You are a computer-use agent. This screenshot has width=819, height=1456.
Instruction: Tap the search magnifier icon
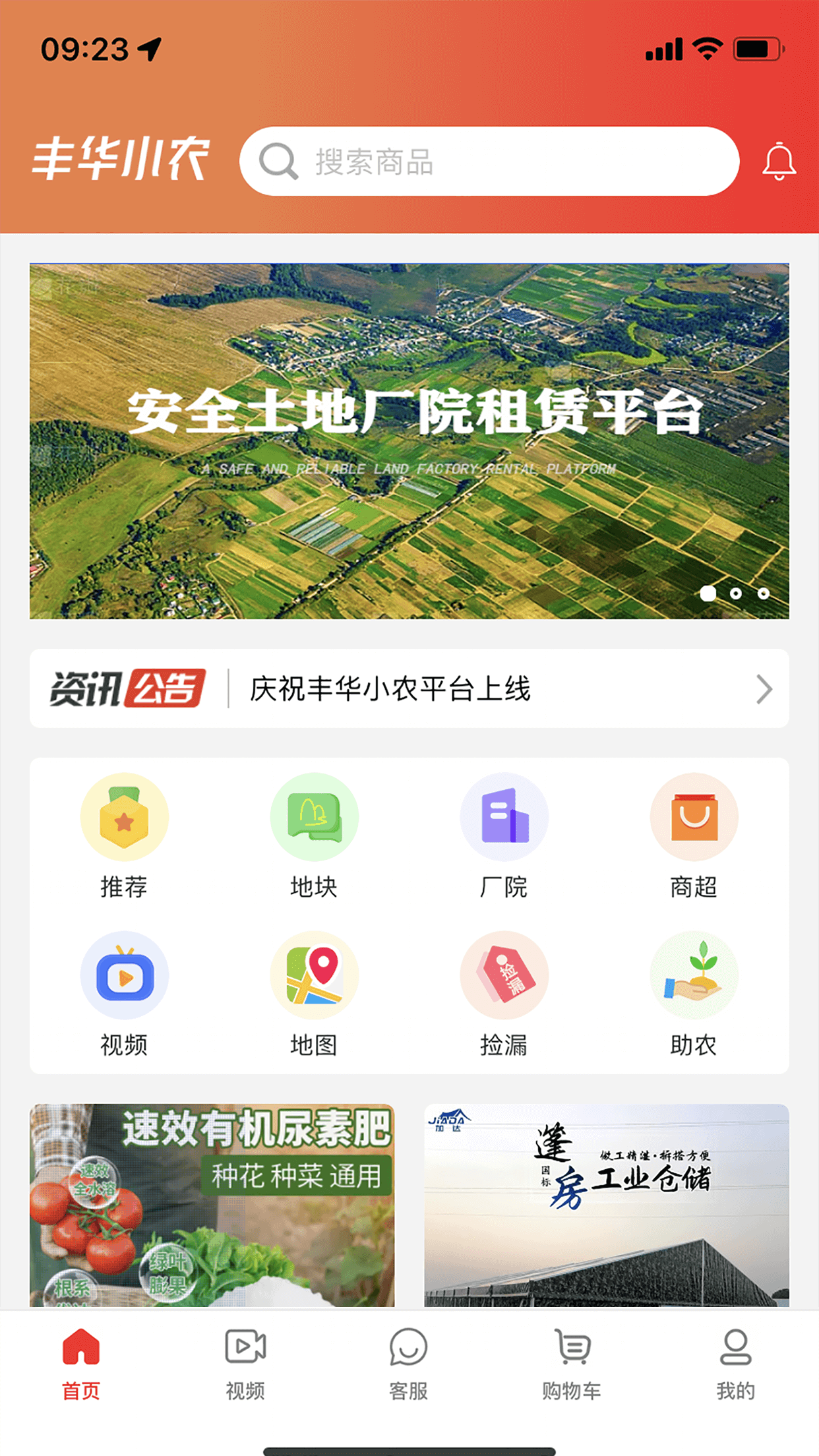pyautogui.click(x=280, y=163)
